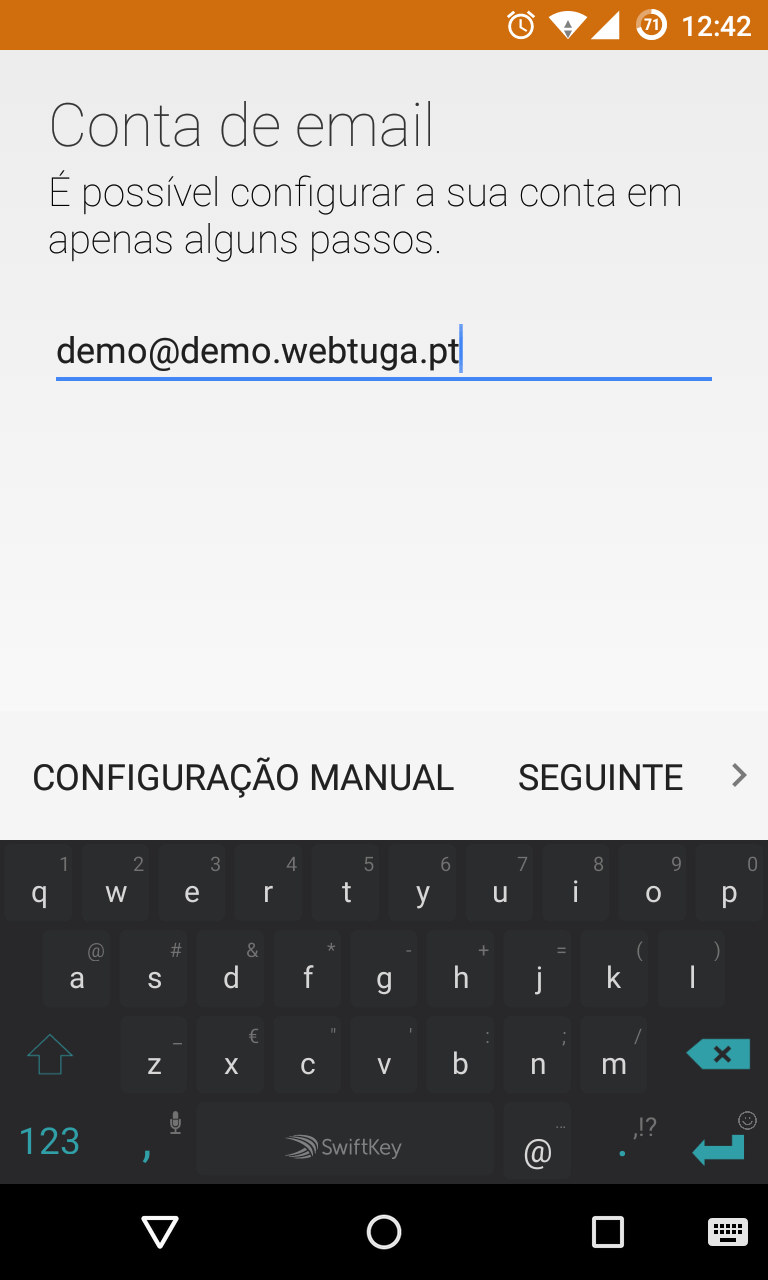Tap the backspace key on the keyboard
Image resolution: width=768 pixels, height=1280 pixels.
[x=718, y=1054]
